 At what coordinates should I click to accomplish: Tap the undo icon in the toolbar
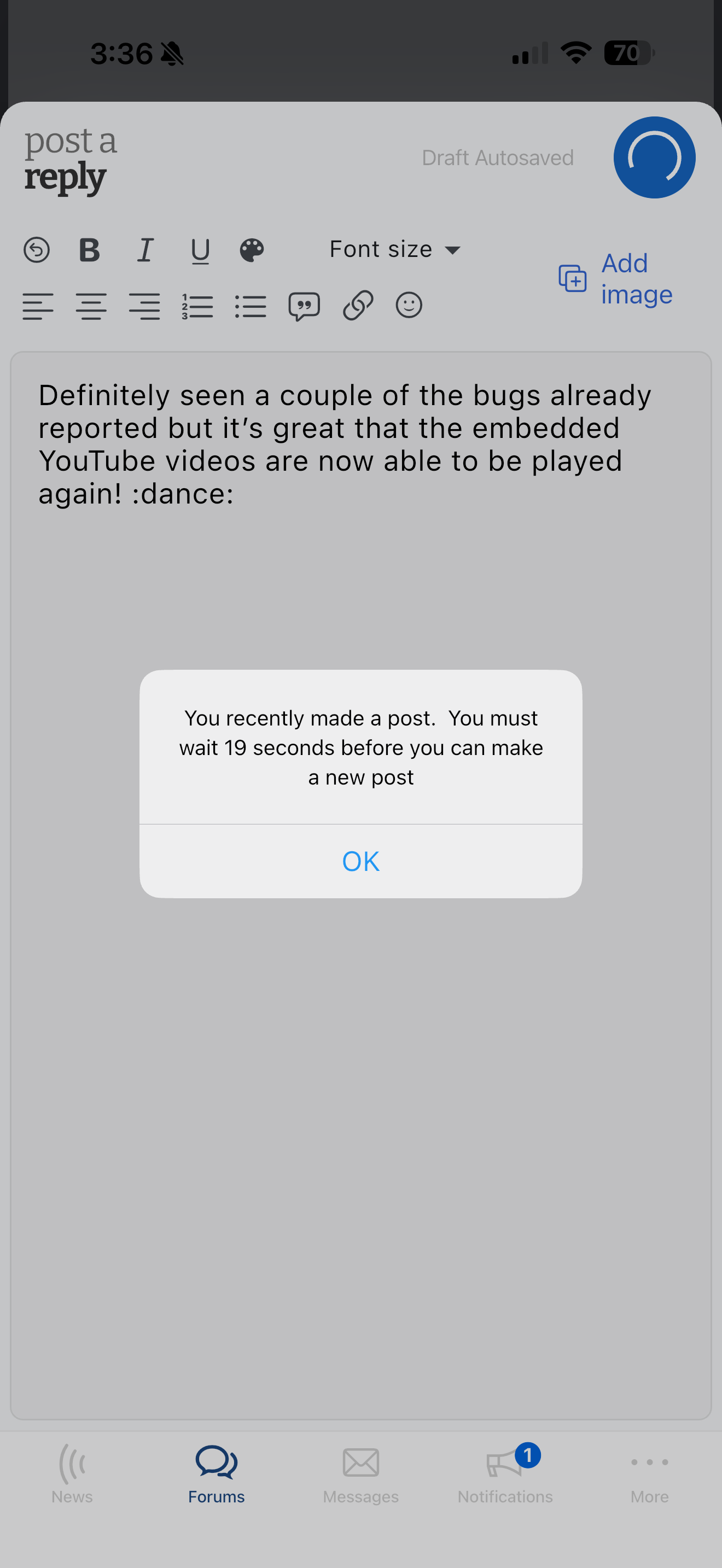click(37, 249)
